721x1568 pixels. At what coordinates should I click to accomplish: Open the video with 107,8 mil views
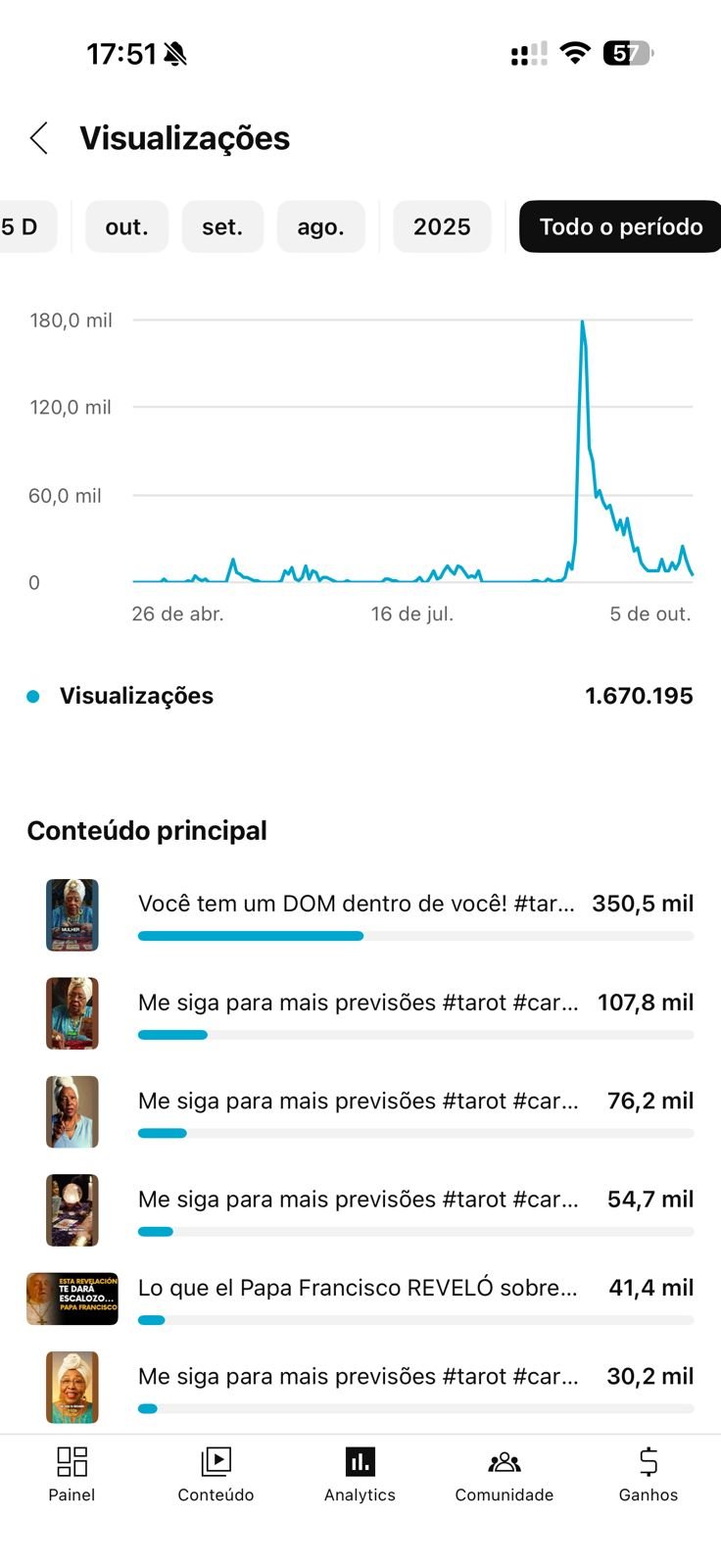tap(359, 1003)
